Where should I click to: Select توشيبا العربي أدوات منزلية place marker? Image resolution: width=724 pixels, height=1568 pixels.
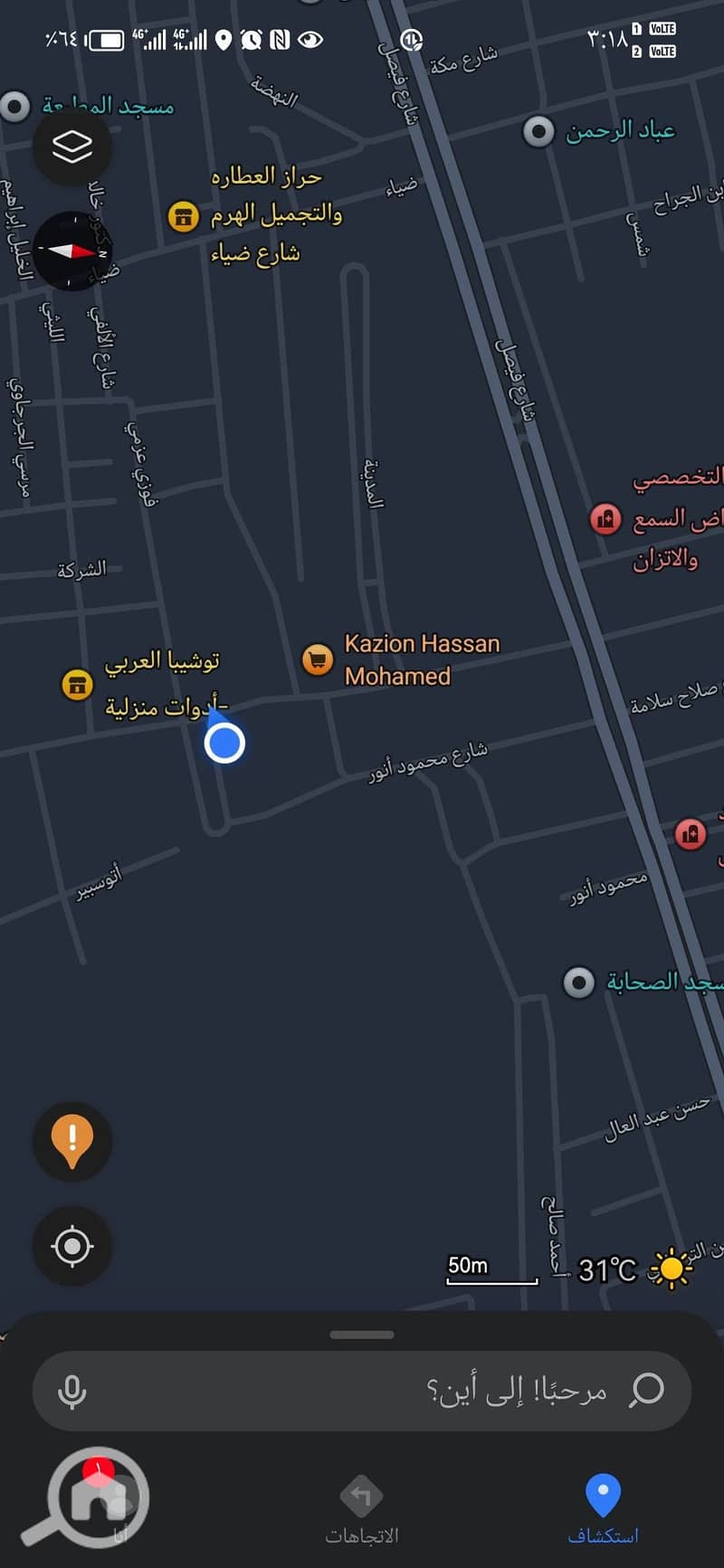pos(78,684)
